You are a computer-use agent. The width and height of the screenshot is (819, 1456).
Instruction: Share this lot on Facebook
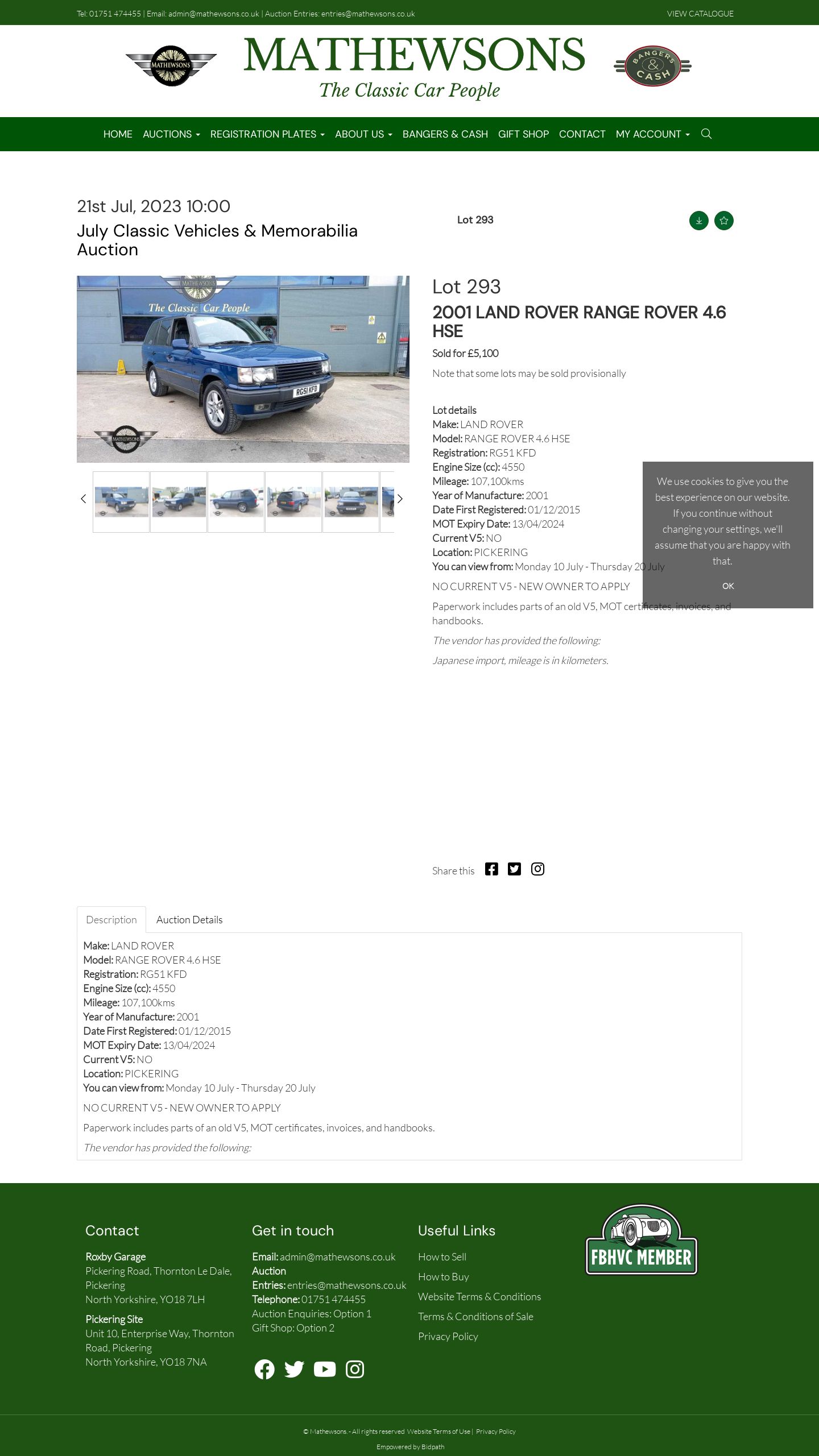coord(491,869)
